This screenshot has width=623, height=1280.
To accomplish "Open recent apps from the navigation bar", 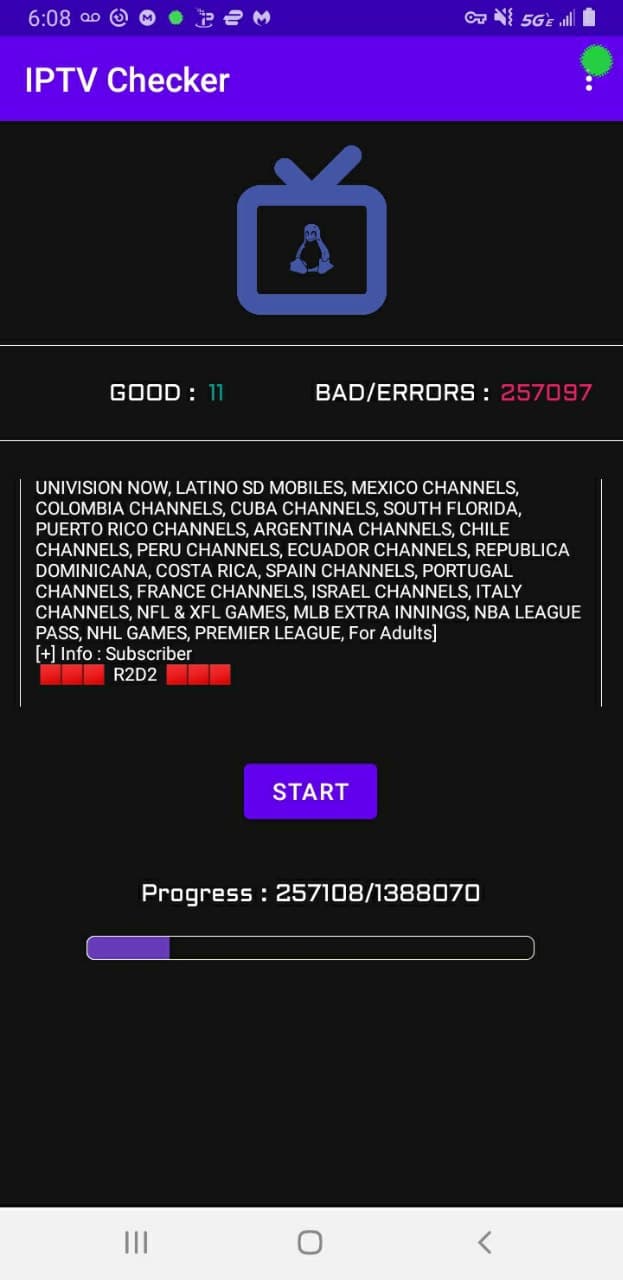I will [x=136, y=1242].
